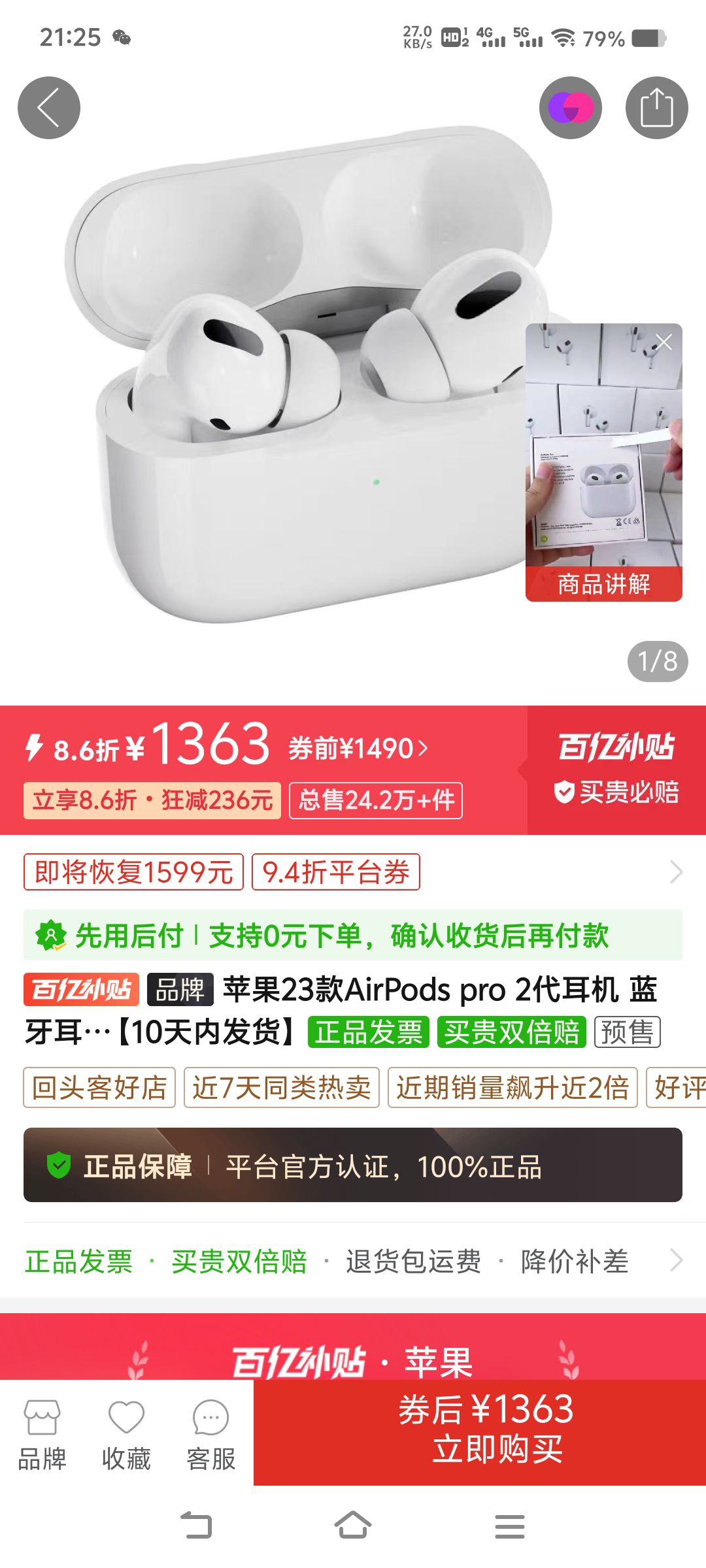Image resolution: width=706 pixels, height=1568 pixels.
Task: Open the share icon at top right
Action: [656, 108]
